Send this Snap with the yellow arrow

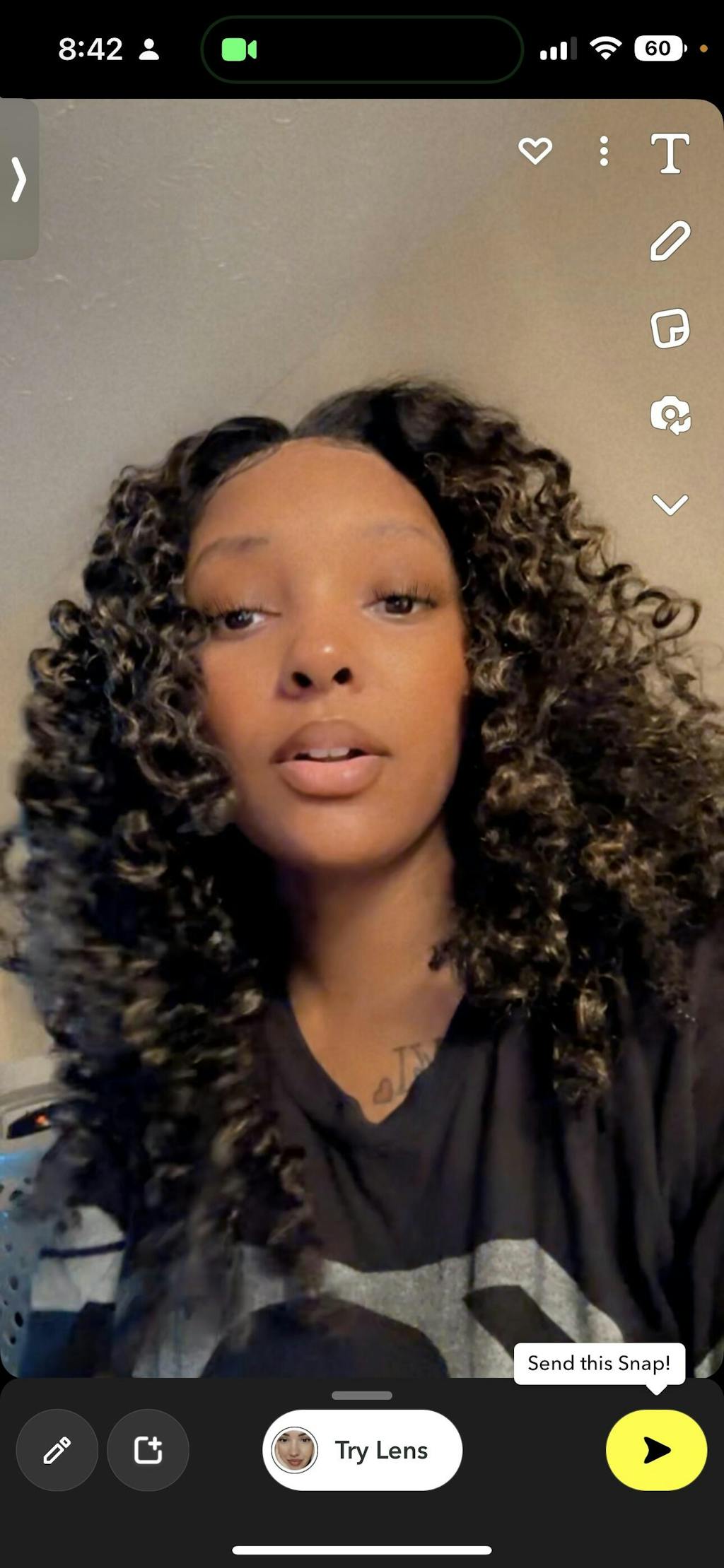(x=656, y=1451)
